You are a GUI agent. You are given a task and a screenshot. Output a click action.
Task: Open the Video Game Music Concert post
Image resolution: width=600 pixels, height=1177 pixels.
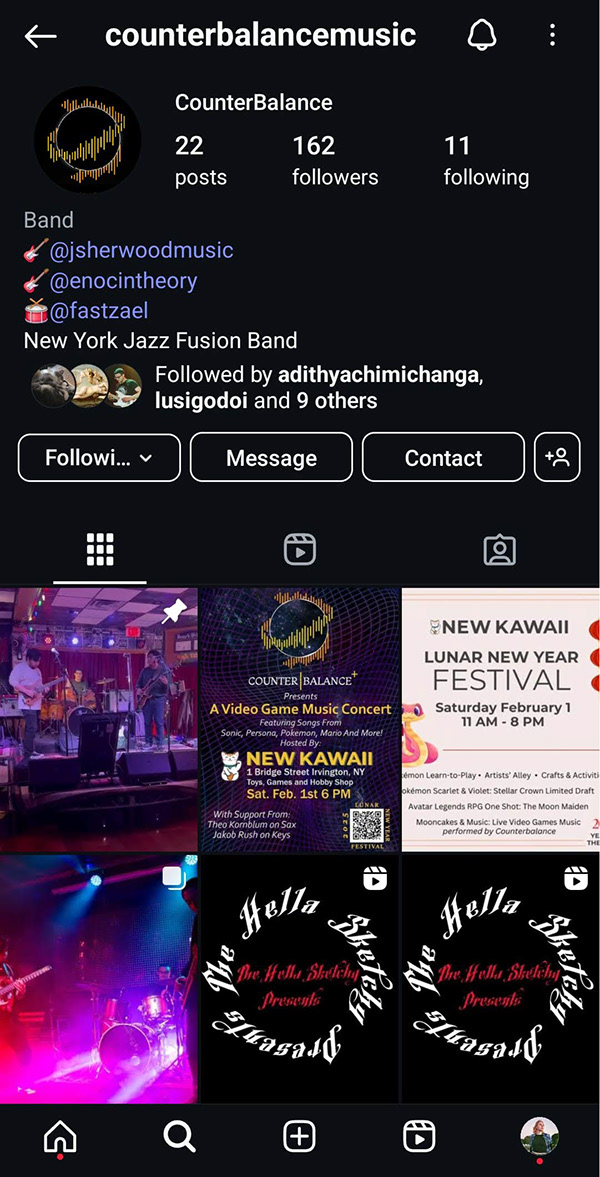point(300,720)
